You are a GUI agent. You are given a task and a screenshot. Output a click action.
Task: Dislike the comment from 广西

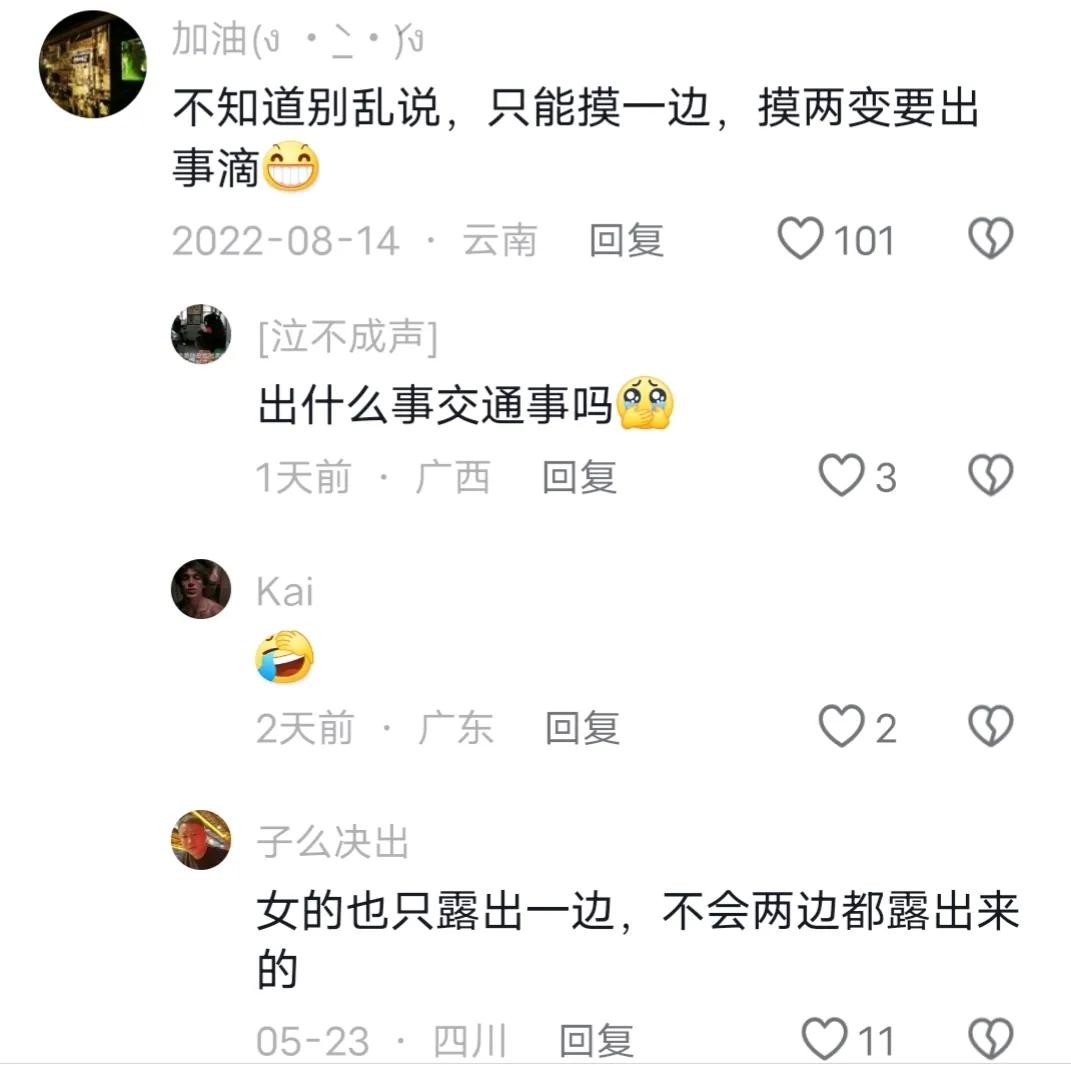990,476
